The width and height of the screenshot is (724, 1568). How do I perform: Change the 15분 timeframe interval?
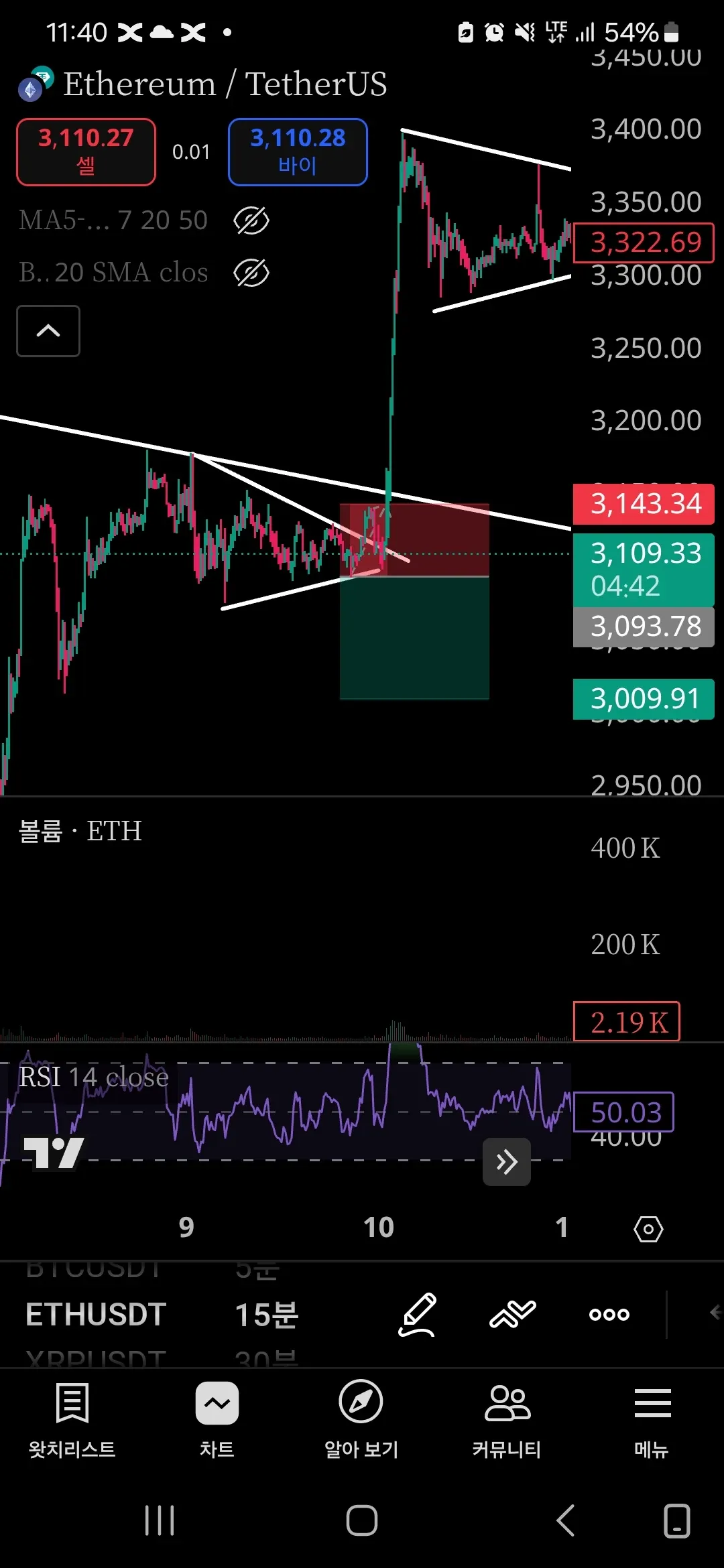click(266, 1315)
